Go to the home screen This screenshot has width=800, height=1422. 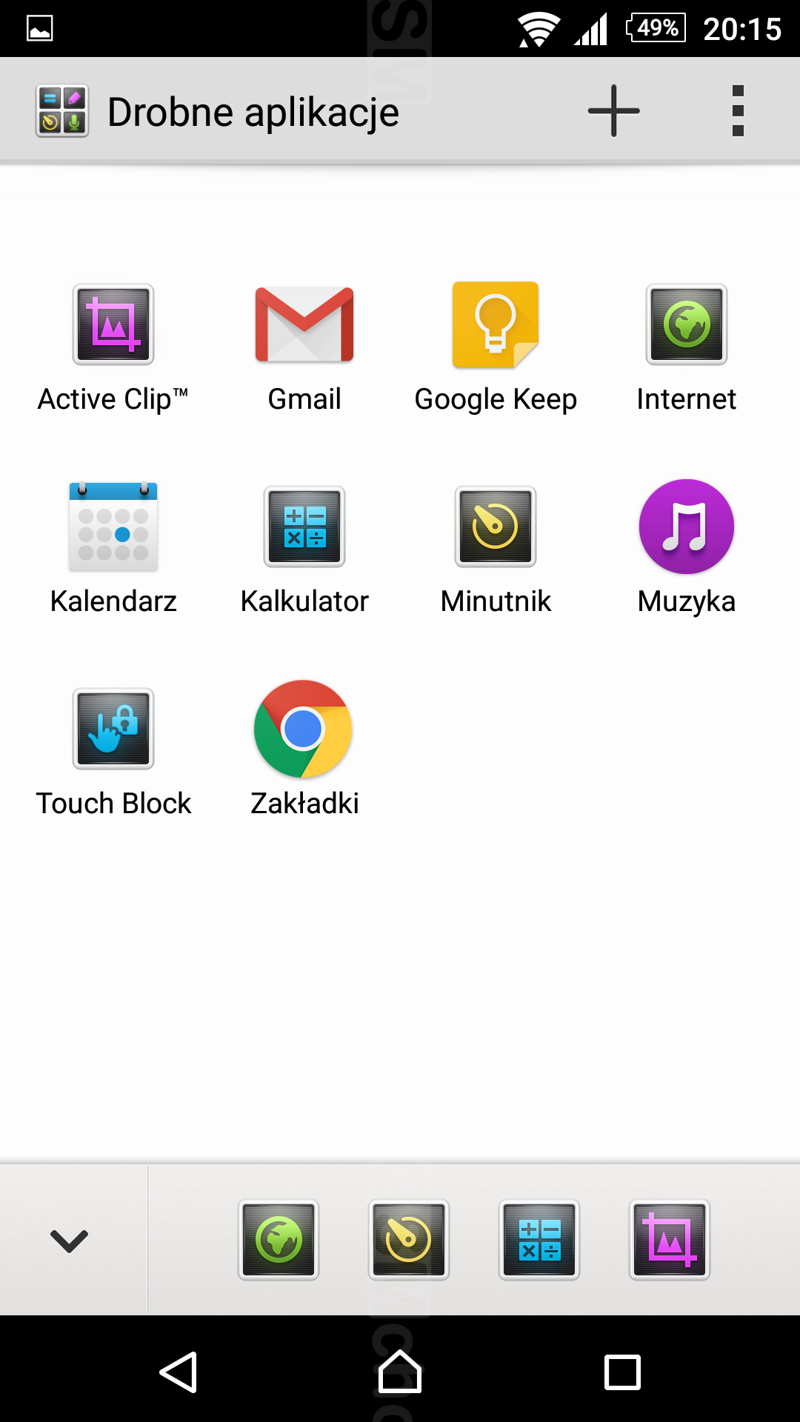pos(400,1372)
